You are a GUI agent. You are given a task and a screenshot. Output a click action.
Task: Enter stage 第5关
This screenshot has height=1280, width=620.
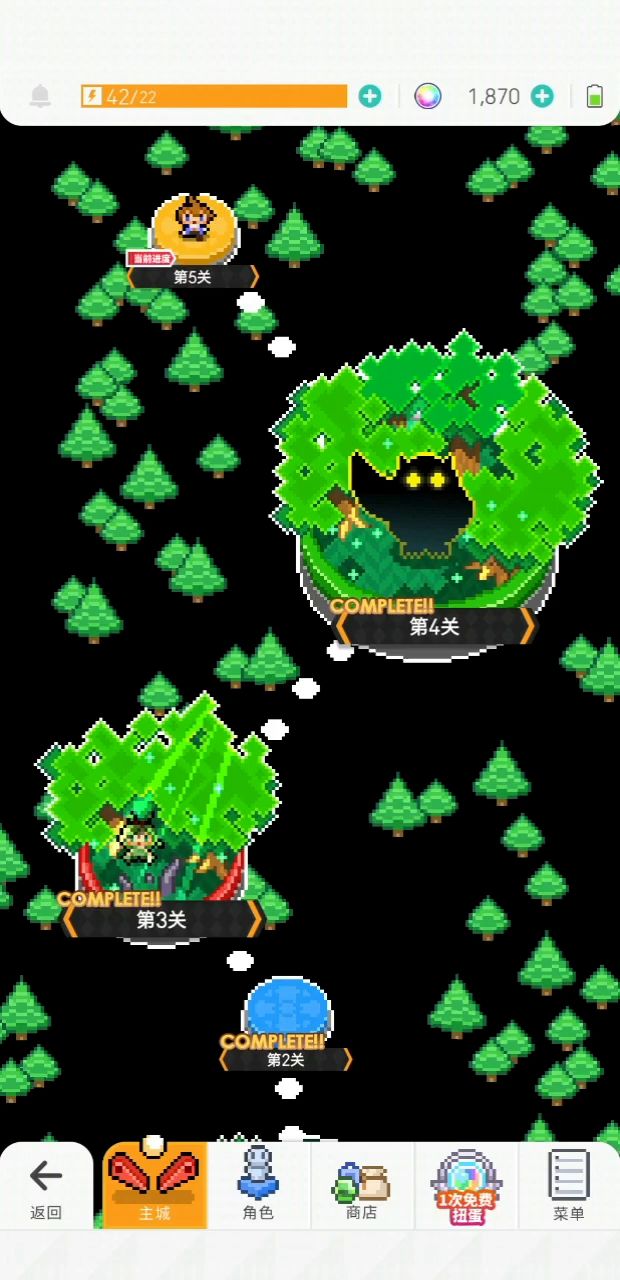tap(194, 240)
